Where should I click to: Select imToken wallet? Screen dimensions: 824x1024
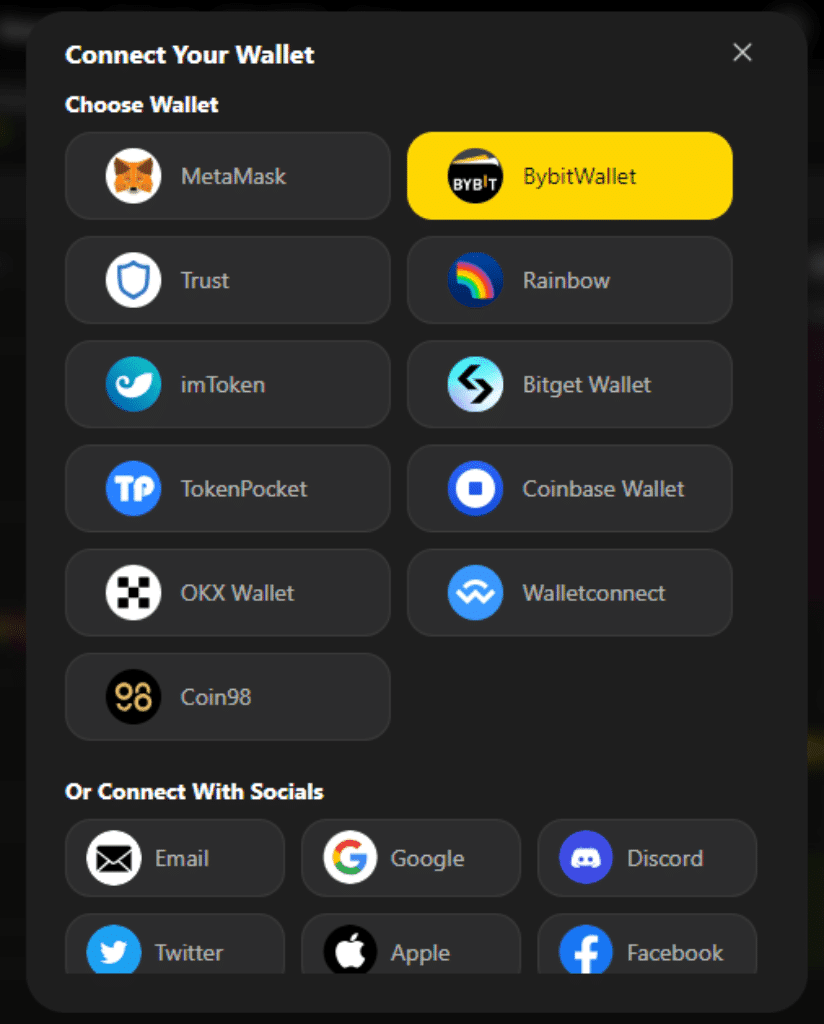[x=228, y=384]
